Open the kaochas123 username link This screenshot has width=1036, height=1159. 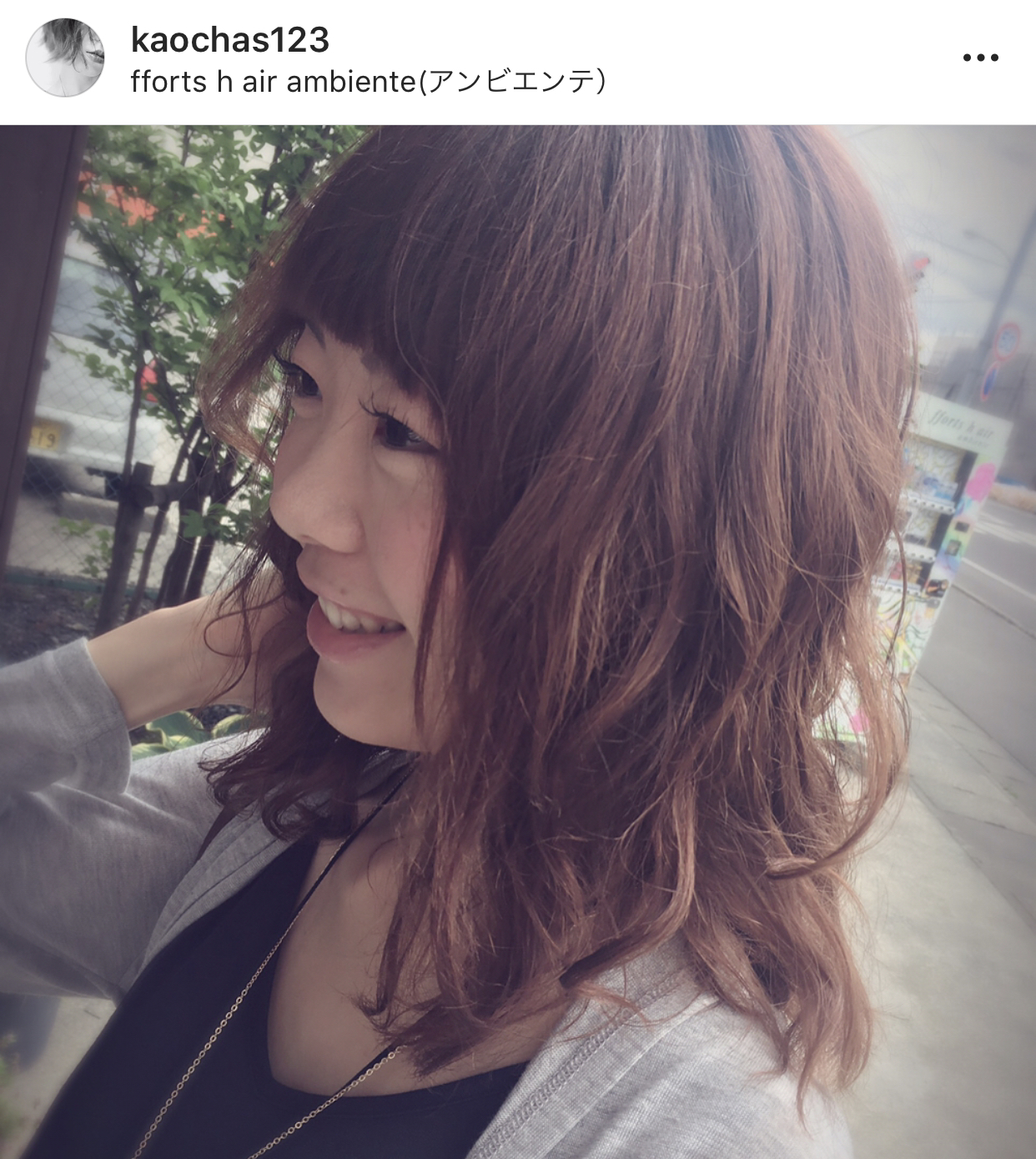[230, 39]
